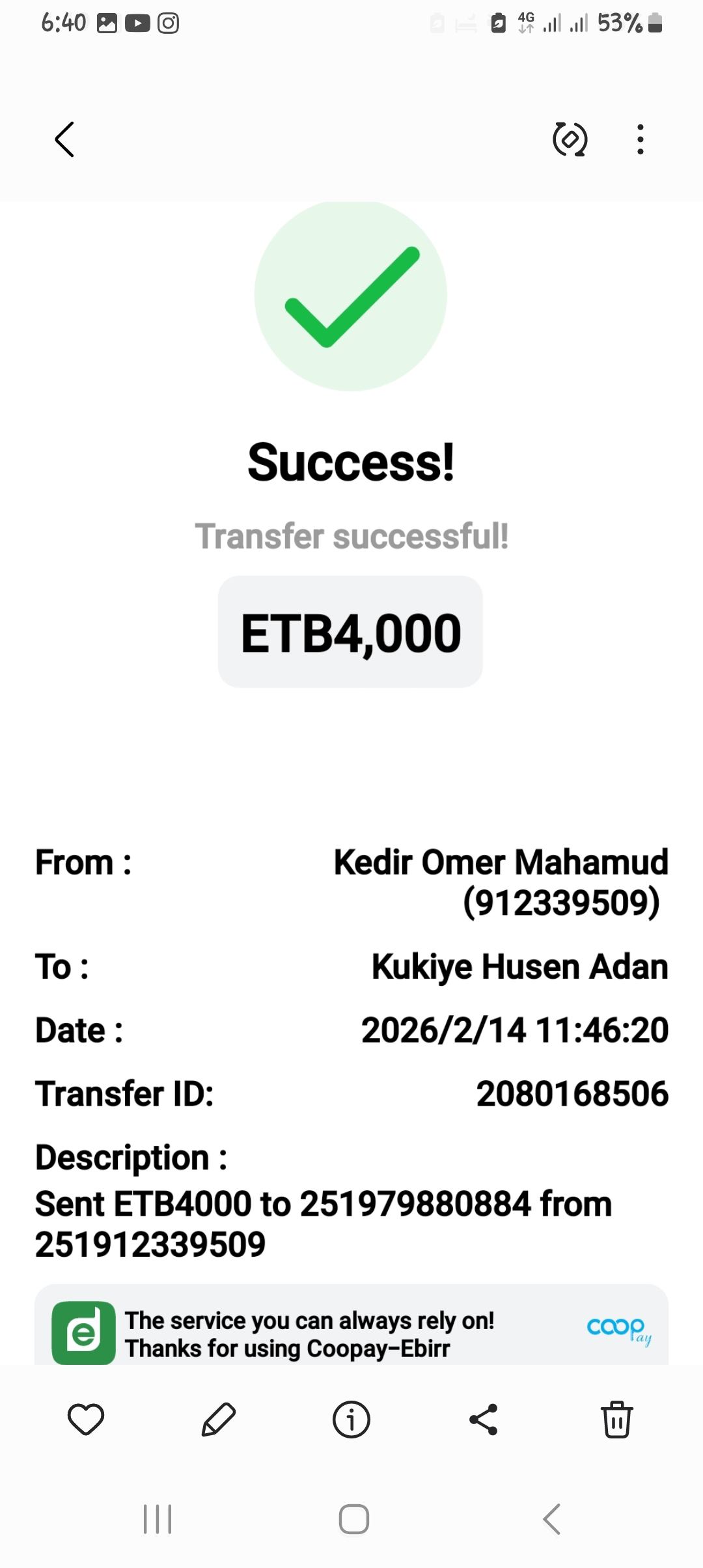
Task: View image details info
Action: point(351,1420)
